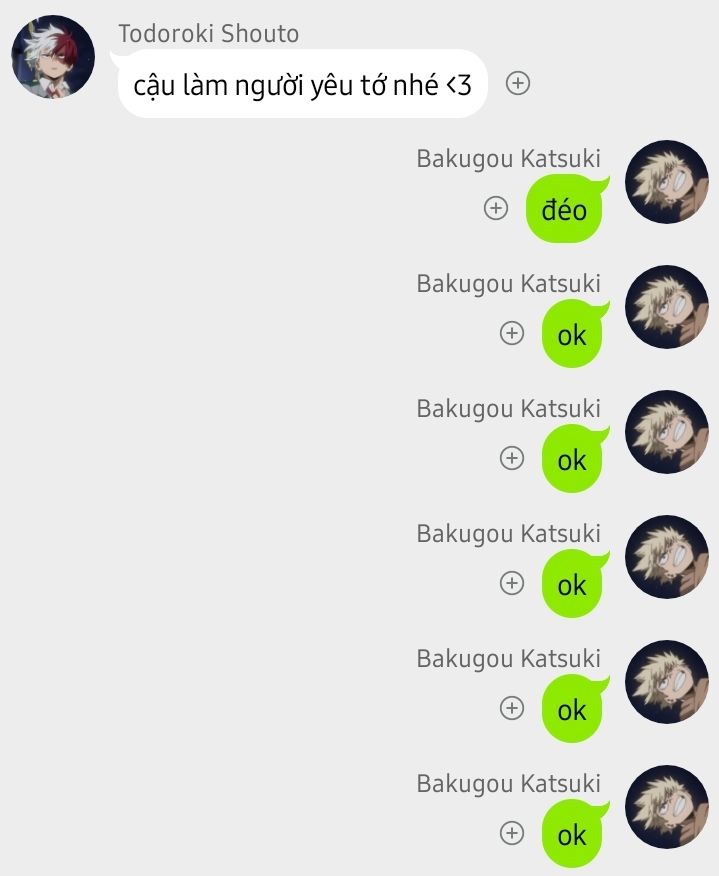The width and height of the screenshot is (719, 876).
Task: Open Todoroki Shouto's profile picture
Action: click(x=52, y=57)
